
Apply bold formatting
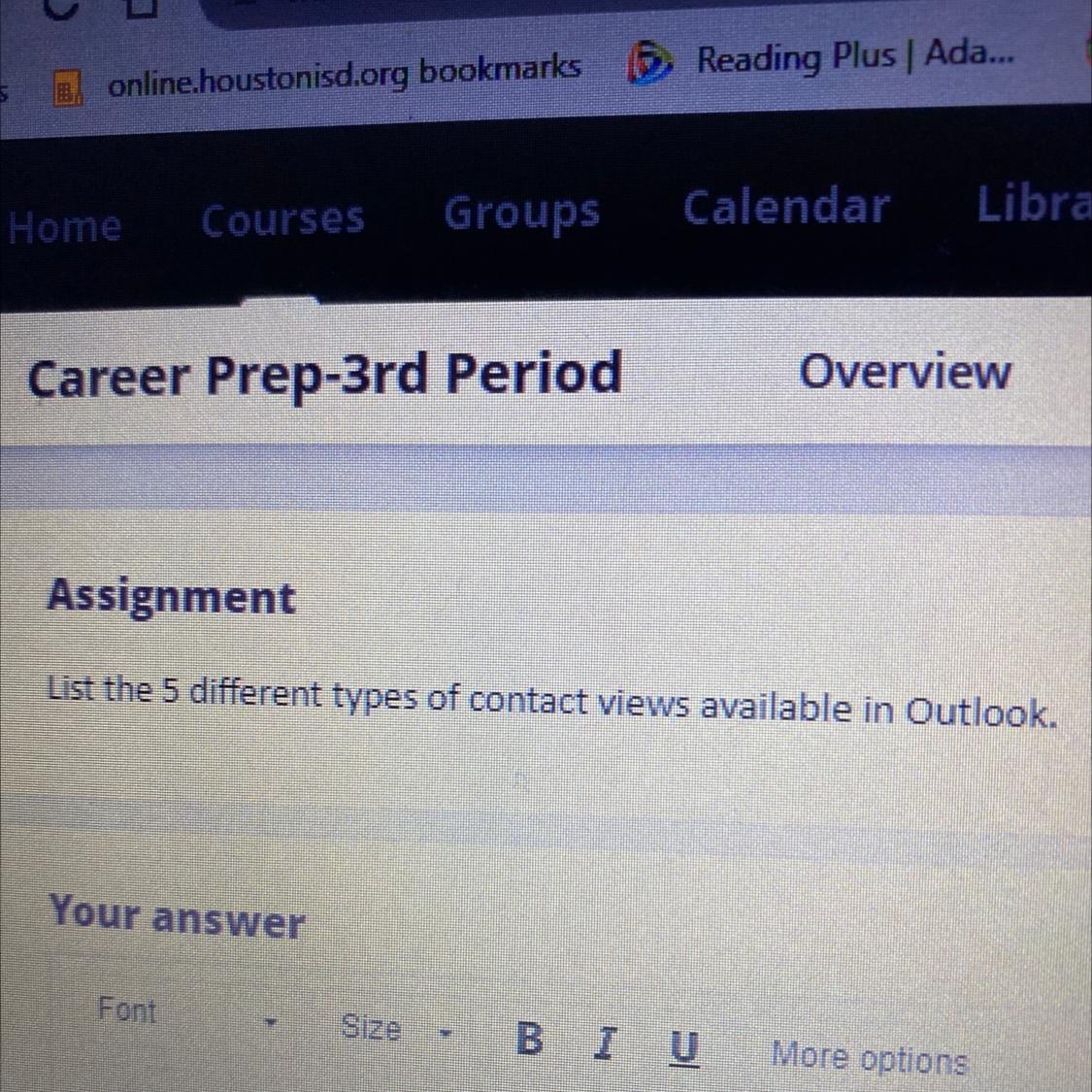[529, 1039]
